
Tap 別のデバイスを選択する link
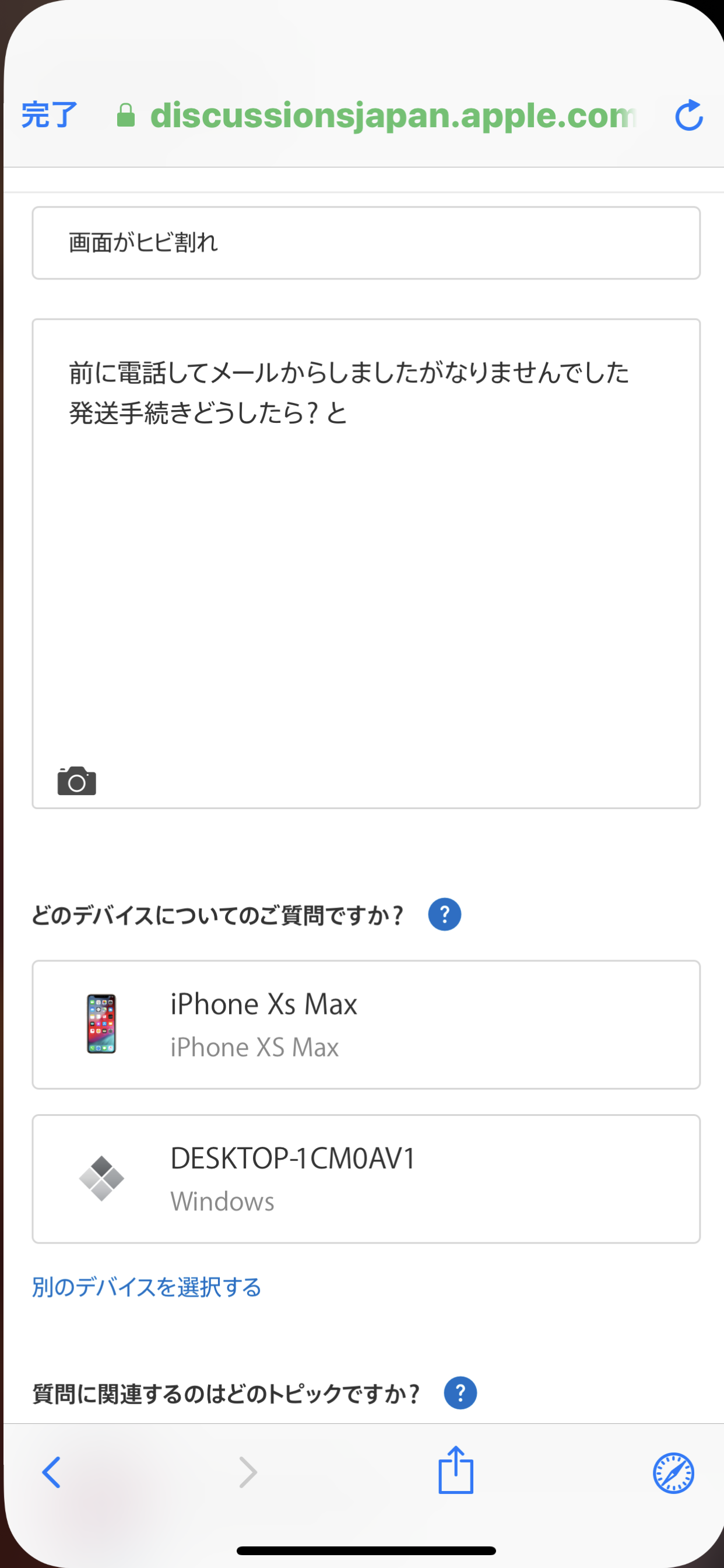(x=147, y=1287)
